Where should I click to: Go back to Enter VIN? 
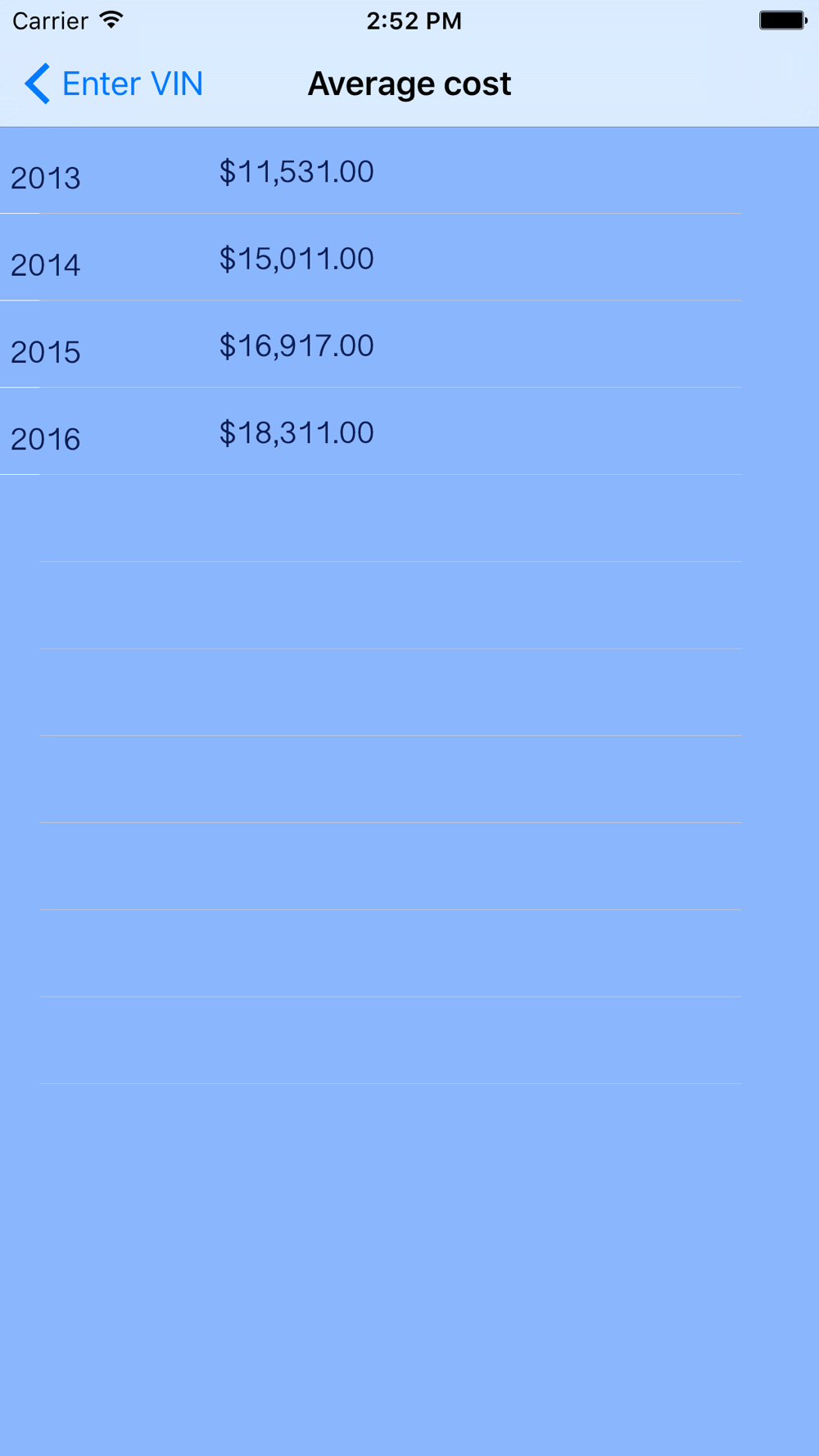pos(114,84)
